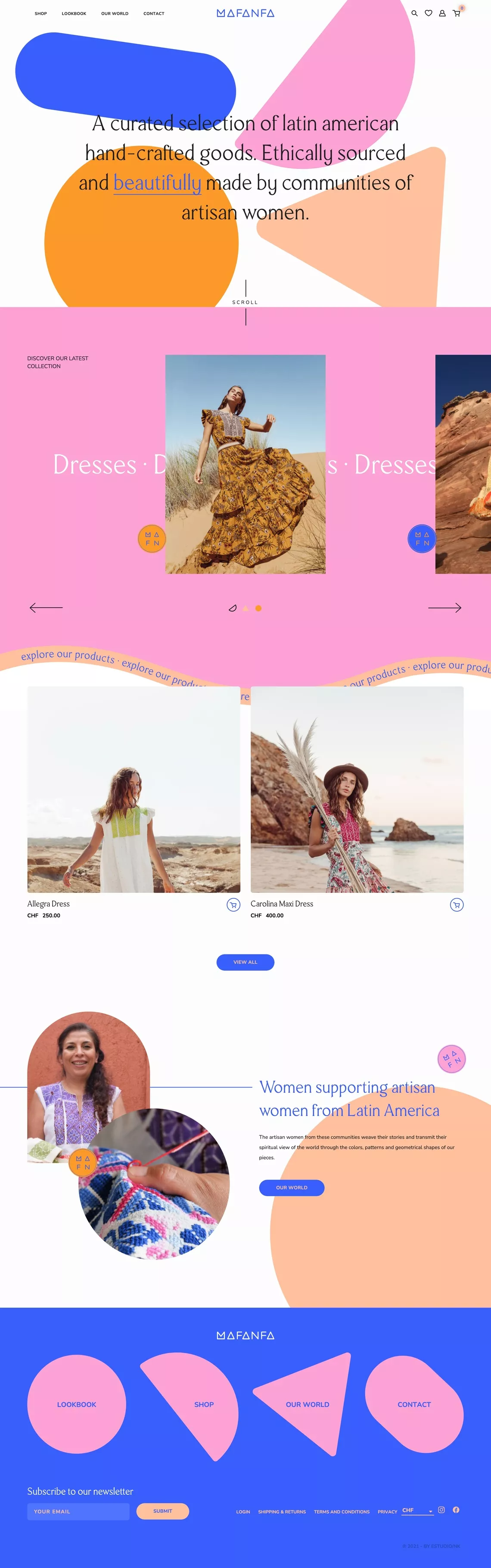Screen dimensions: 491x1568
Task: Go to Lookbook in top menu
Action: 74,13
